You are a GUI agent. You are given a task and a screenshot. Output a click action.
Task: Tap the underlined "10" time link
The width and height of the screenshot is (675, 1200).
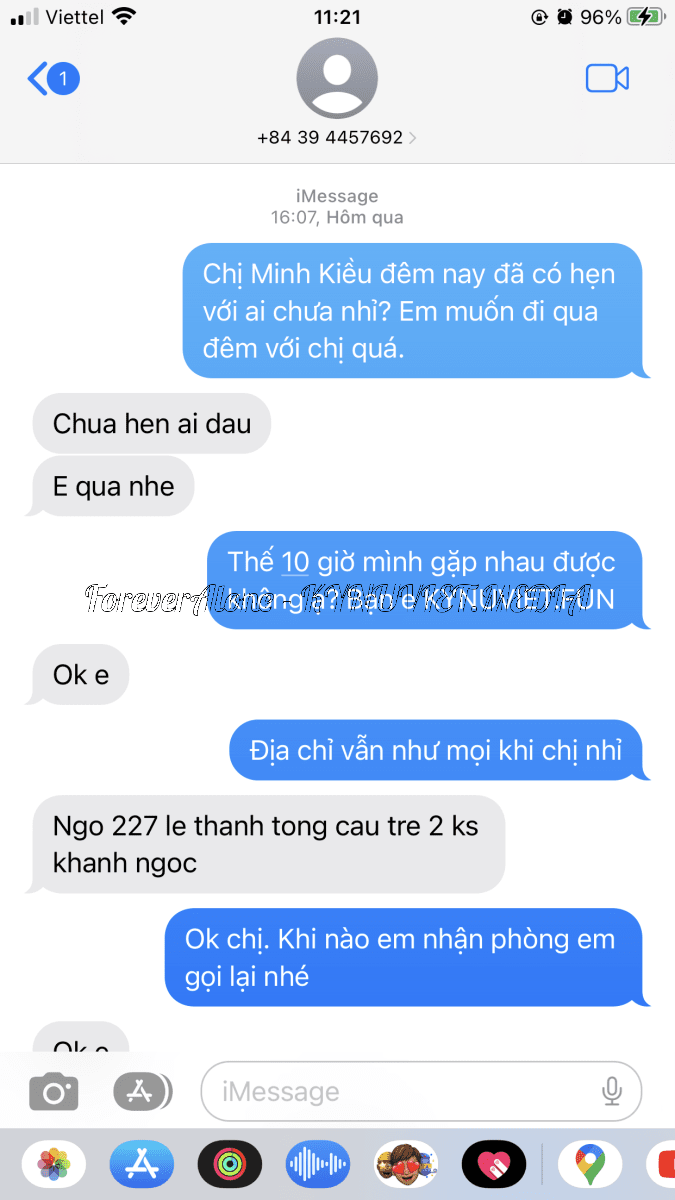295,562
